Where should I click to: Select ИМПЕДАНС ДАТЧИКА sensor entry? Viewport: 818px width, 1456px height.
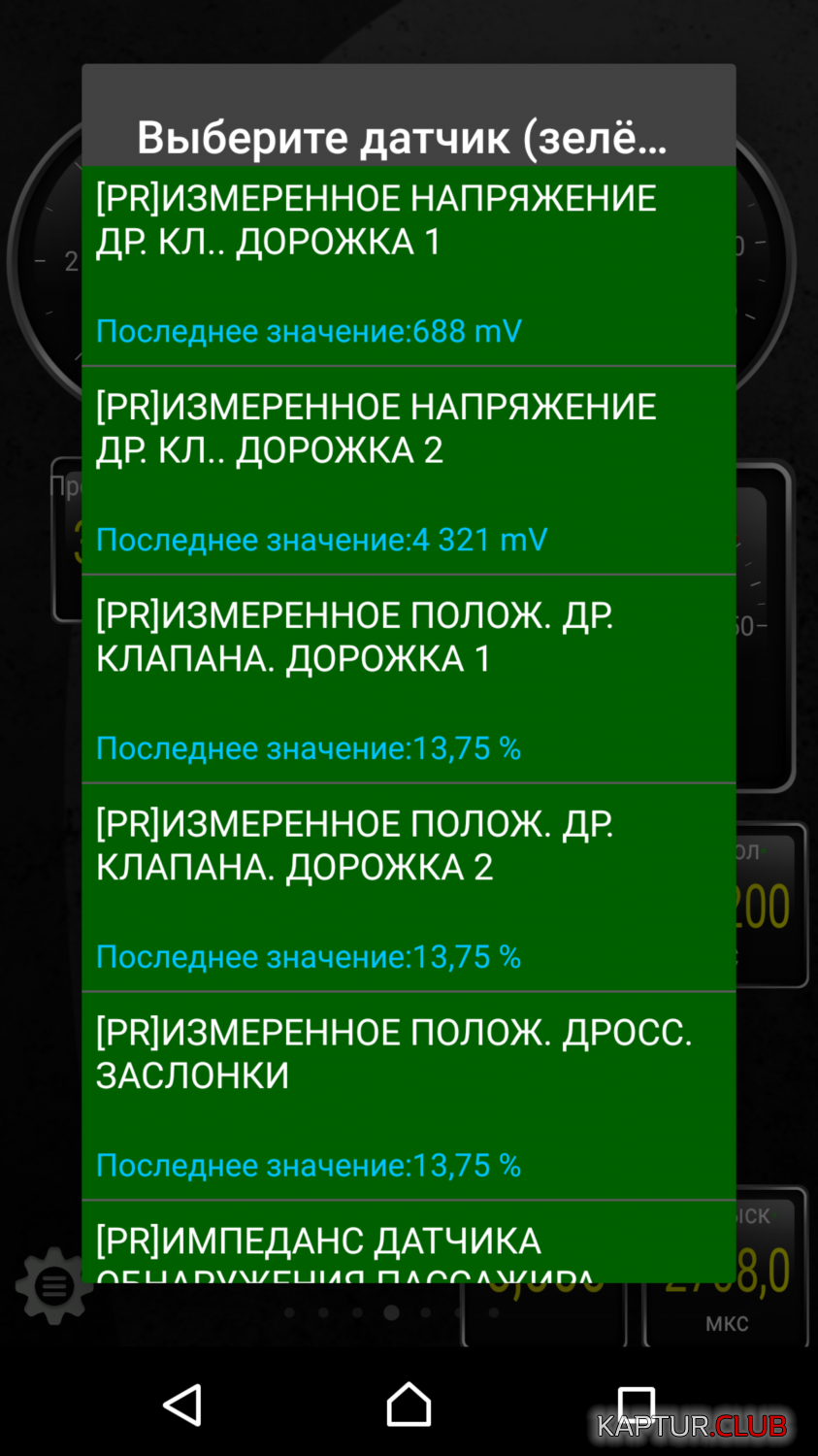[x=409, y=1242]
